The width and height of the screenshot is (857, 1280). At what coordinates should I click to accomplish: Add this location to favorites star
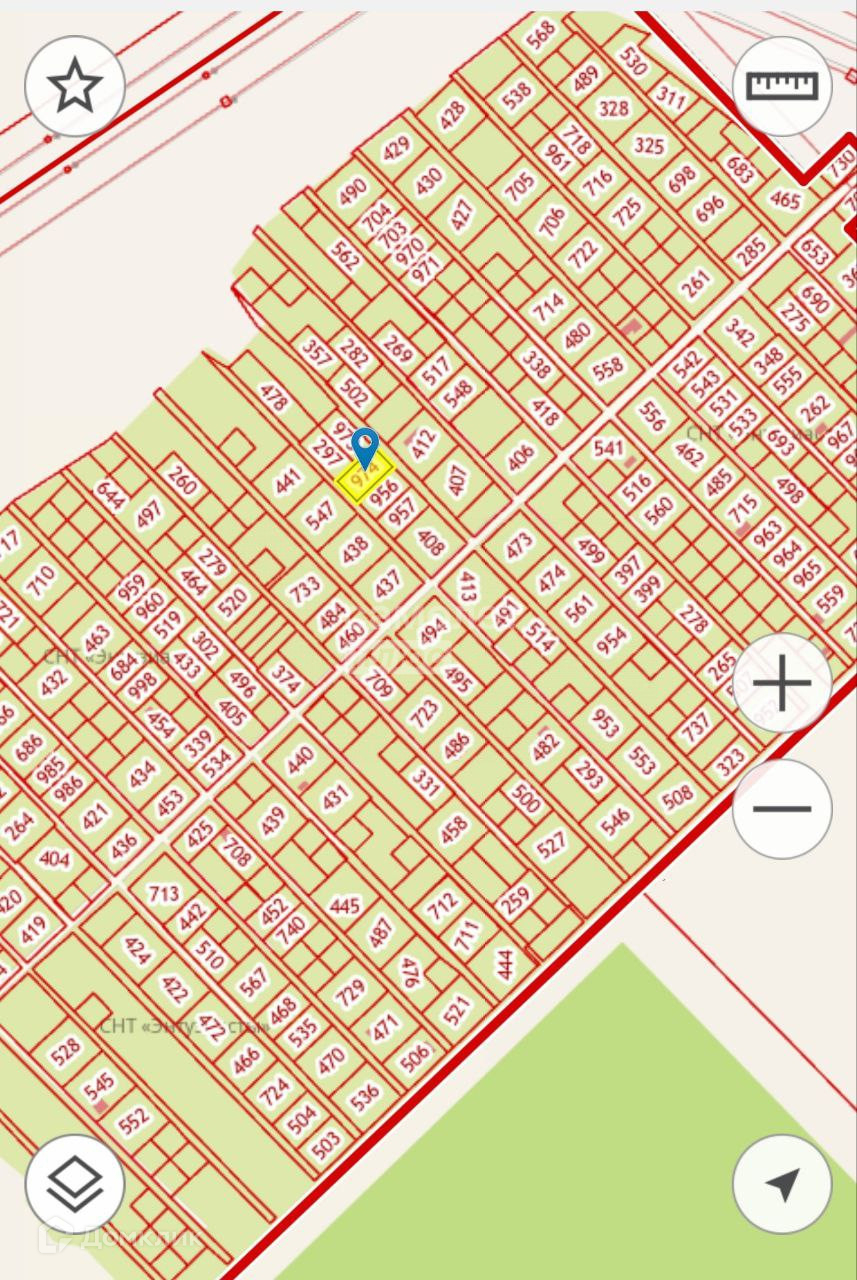coord(75,87)
